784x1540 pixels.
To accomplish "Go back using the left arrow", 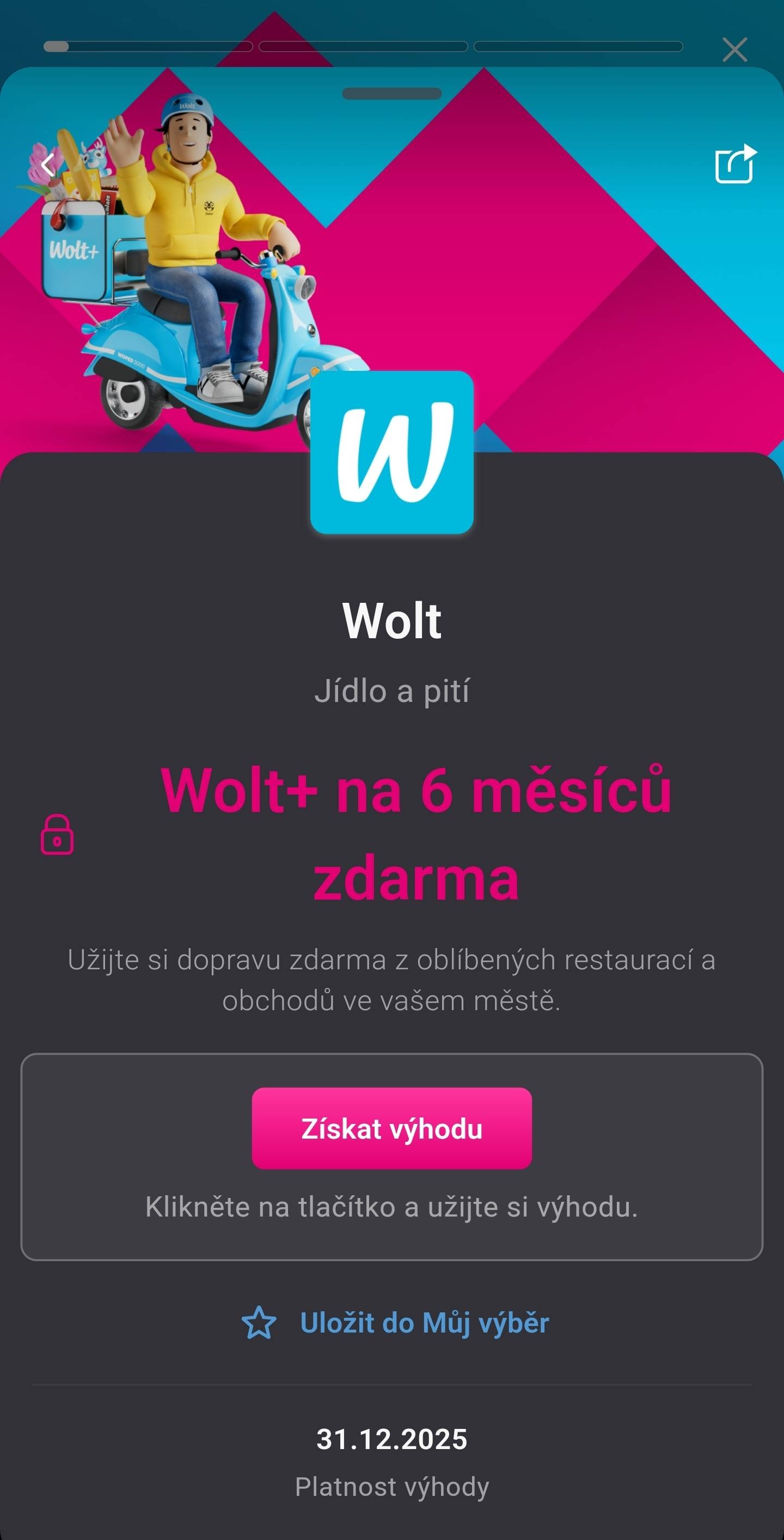I will click(49, 164).
